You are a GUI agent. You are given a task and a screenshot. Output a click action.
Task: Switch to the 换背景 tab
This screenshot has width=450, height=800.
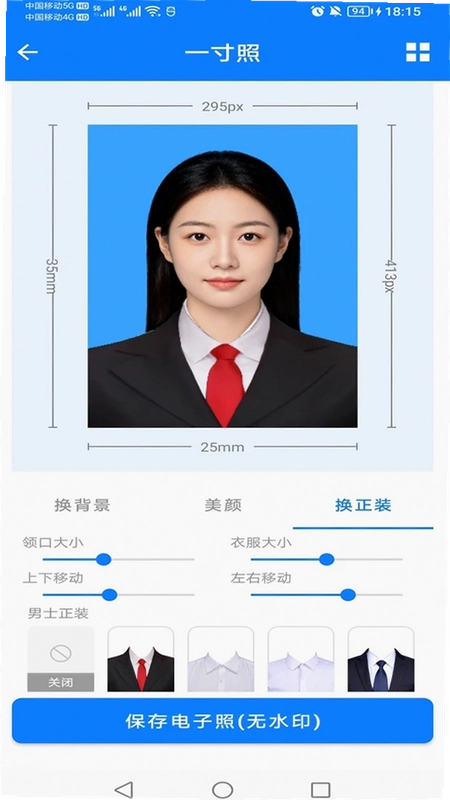[x=82, y=505]
